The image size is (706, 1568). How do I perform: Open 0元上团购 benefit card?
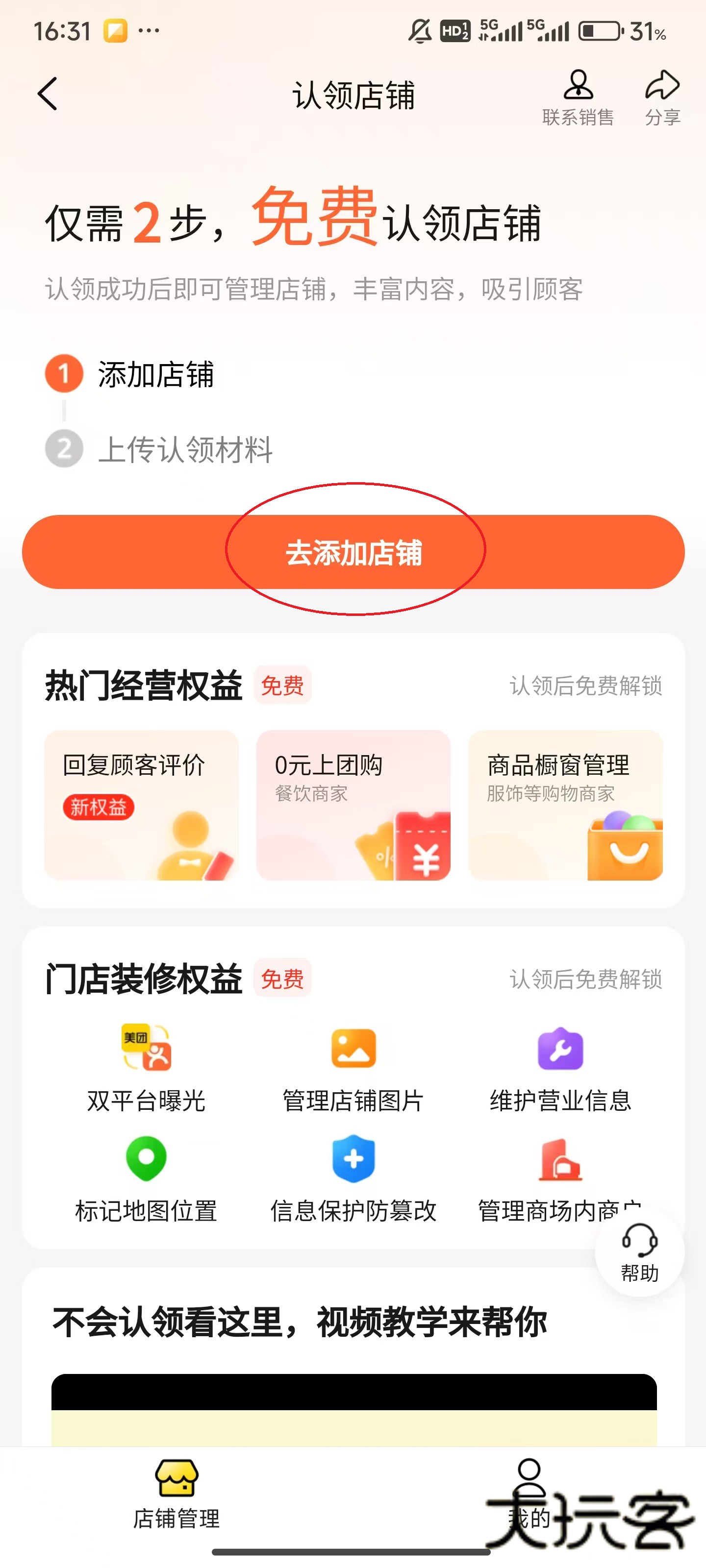point(353,805)
